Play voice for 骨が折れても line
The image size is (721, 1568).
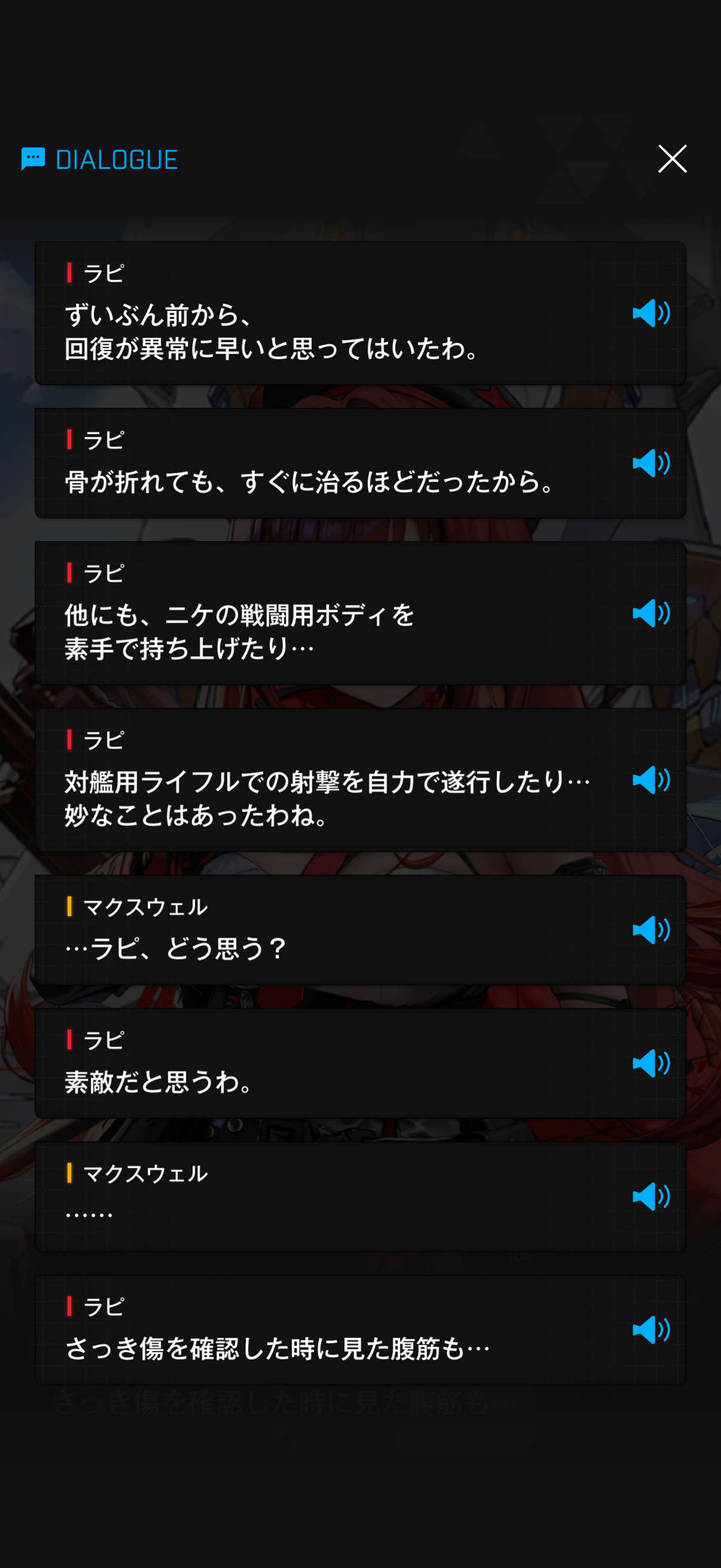click(x=650, y=463)
